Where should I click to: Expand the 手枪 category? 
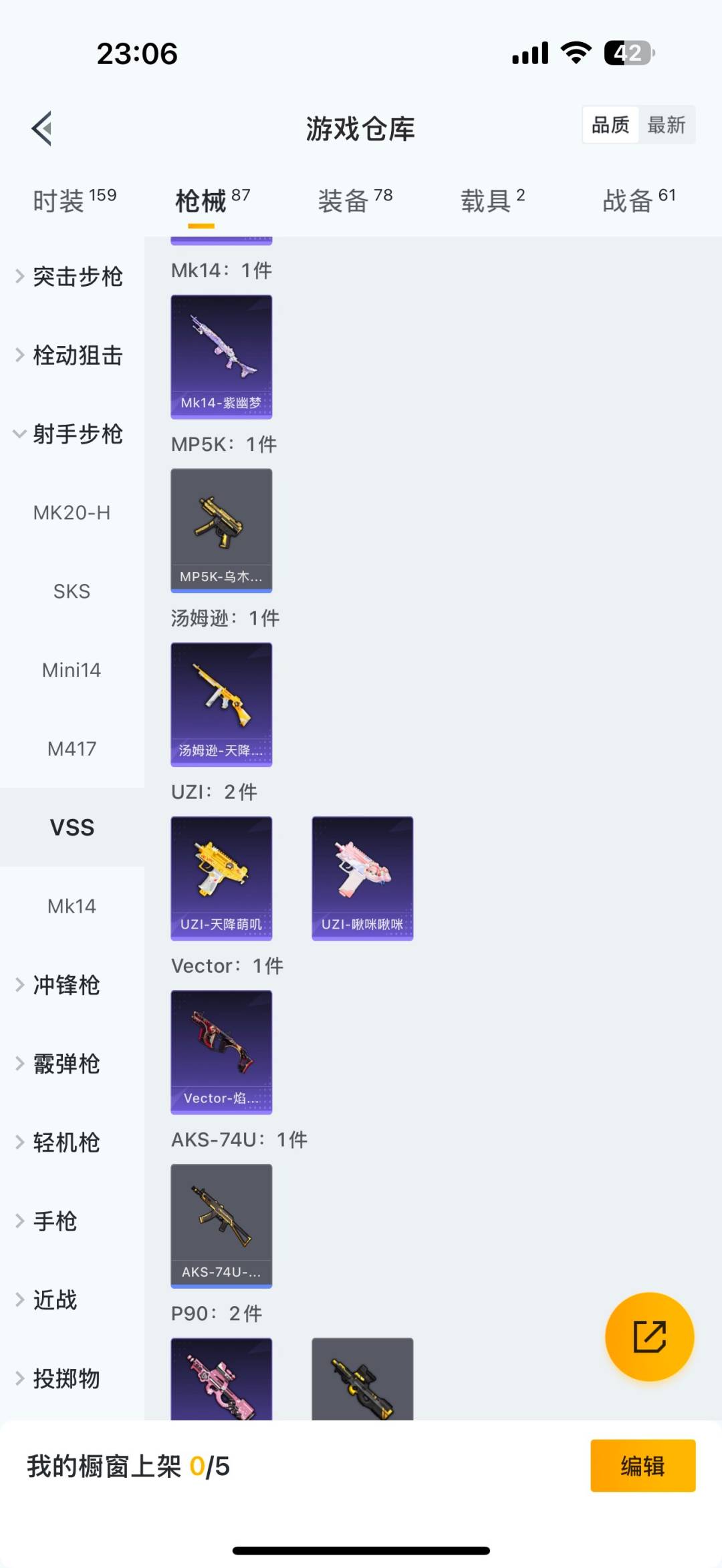pos(59,1221)
